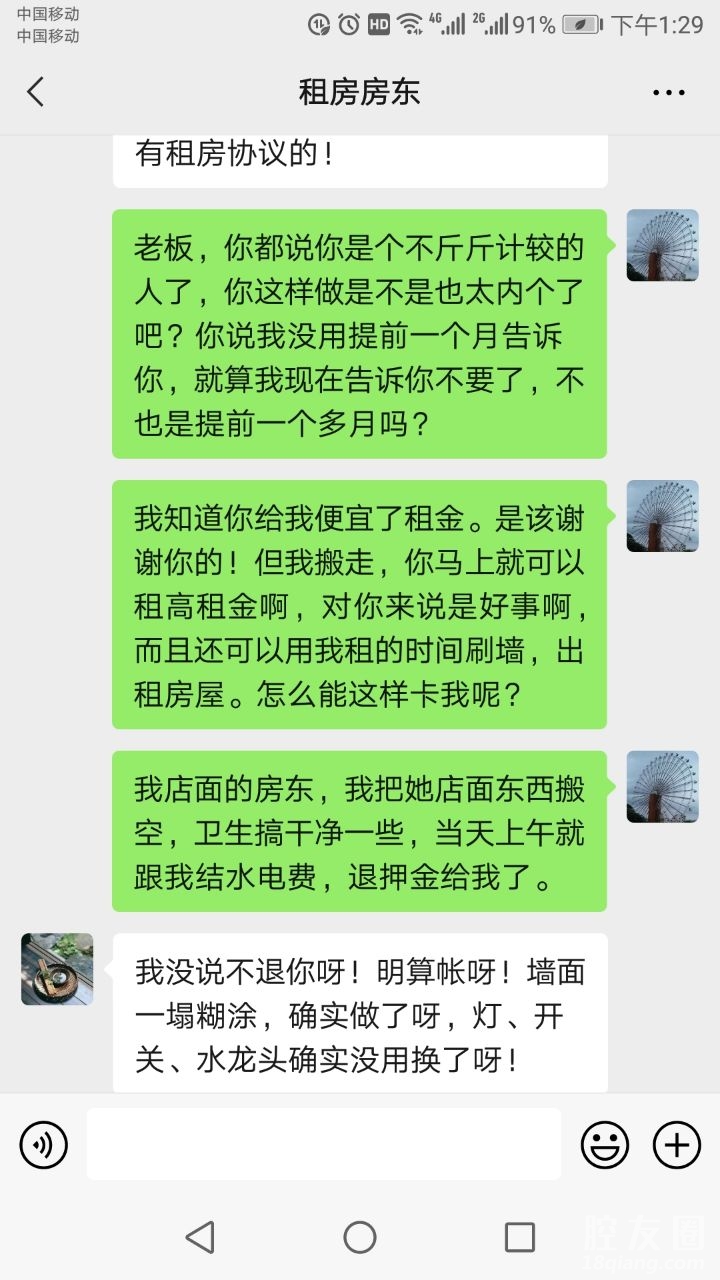
Task: Open my avatar beside the 老板 message
Action: (x=662, y=245)
